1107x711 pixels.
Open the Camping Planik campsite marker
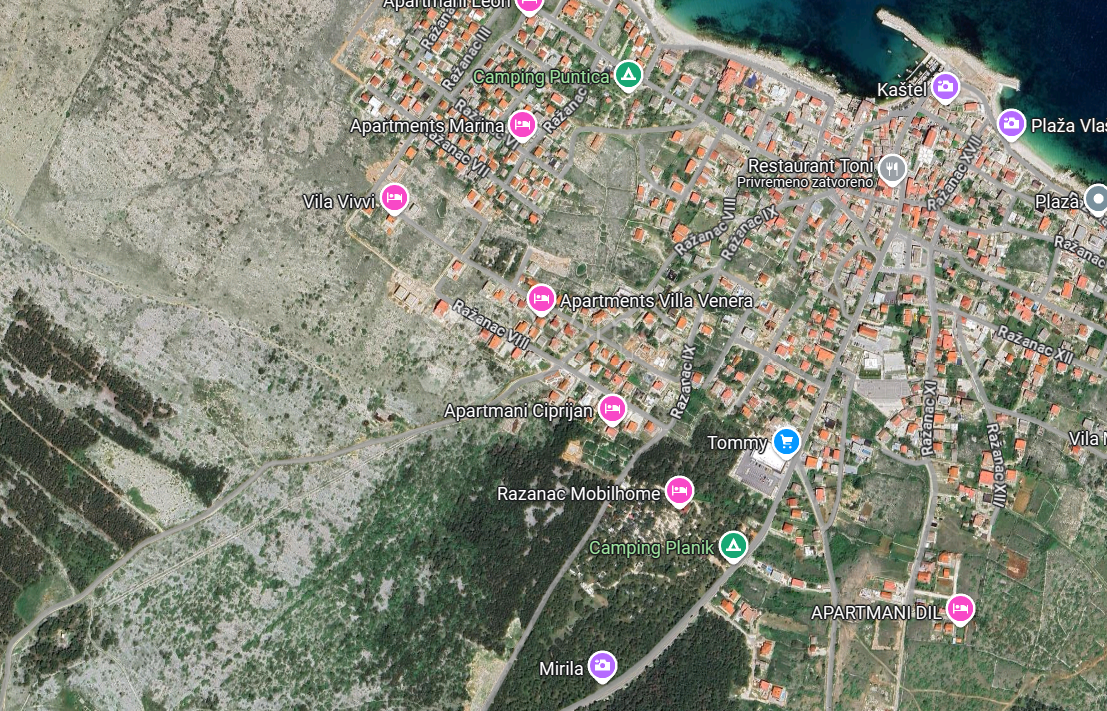coord(734,545)
